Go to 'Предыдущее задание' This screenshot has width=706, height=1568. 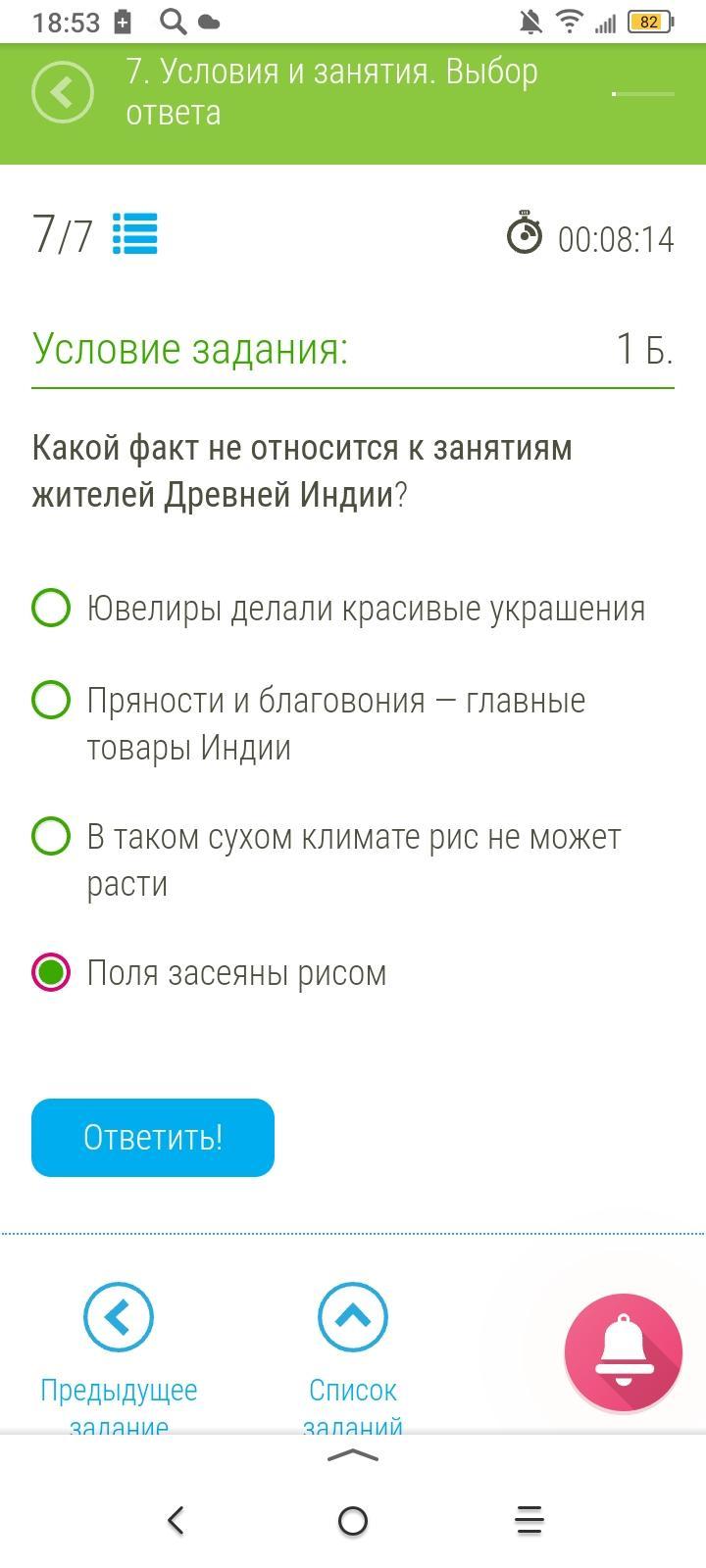click(119, 1317)
